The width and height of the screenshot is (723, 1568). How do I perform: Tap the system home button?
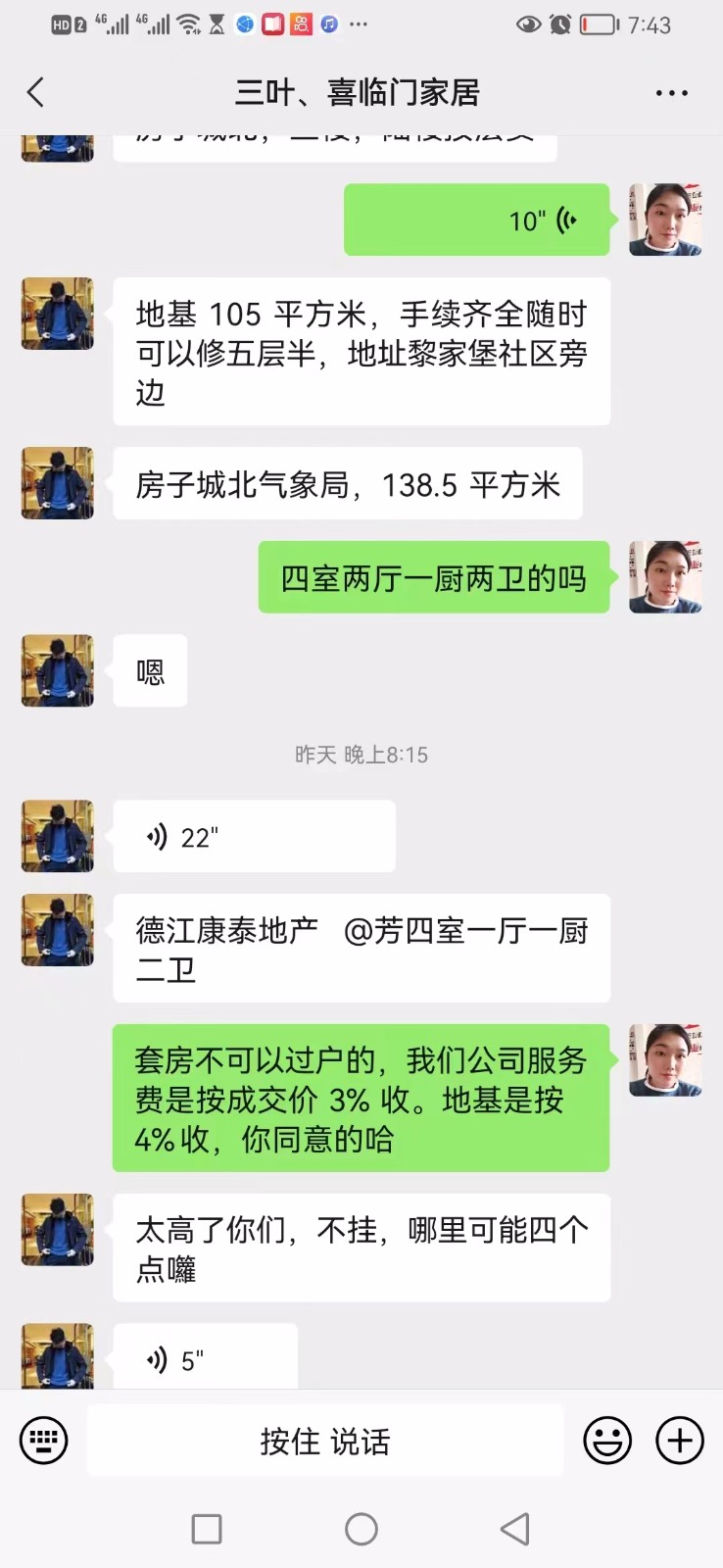pos(361,1529)
